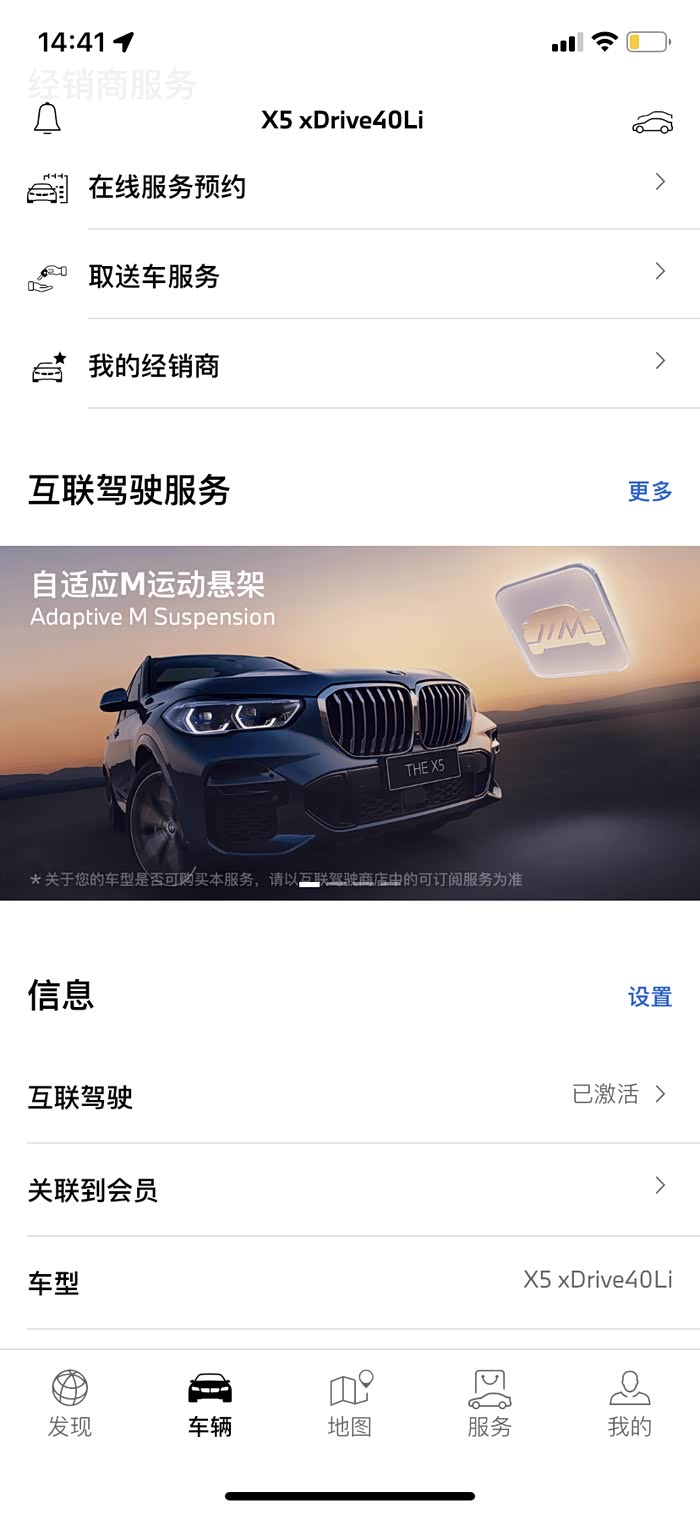
Task: Open the 自适应M运动悬架 banner
Action: (x=350, y=723)
